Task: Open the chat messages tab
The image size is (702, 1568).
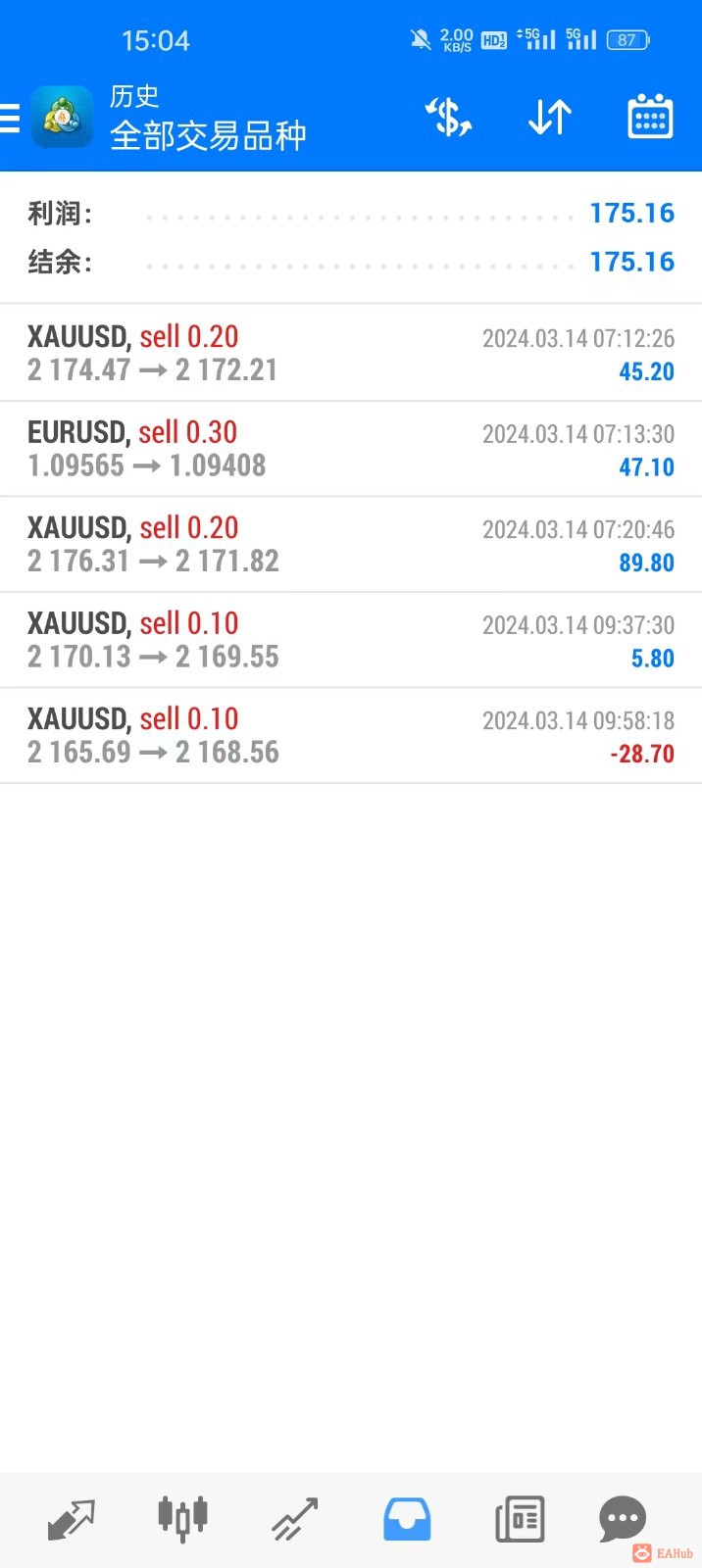Action: click(623, 1519)
